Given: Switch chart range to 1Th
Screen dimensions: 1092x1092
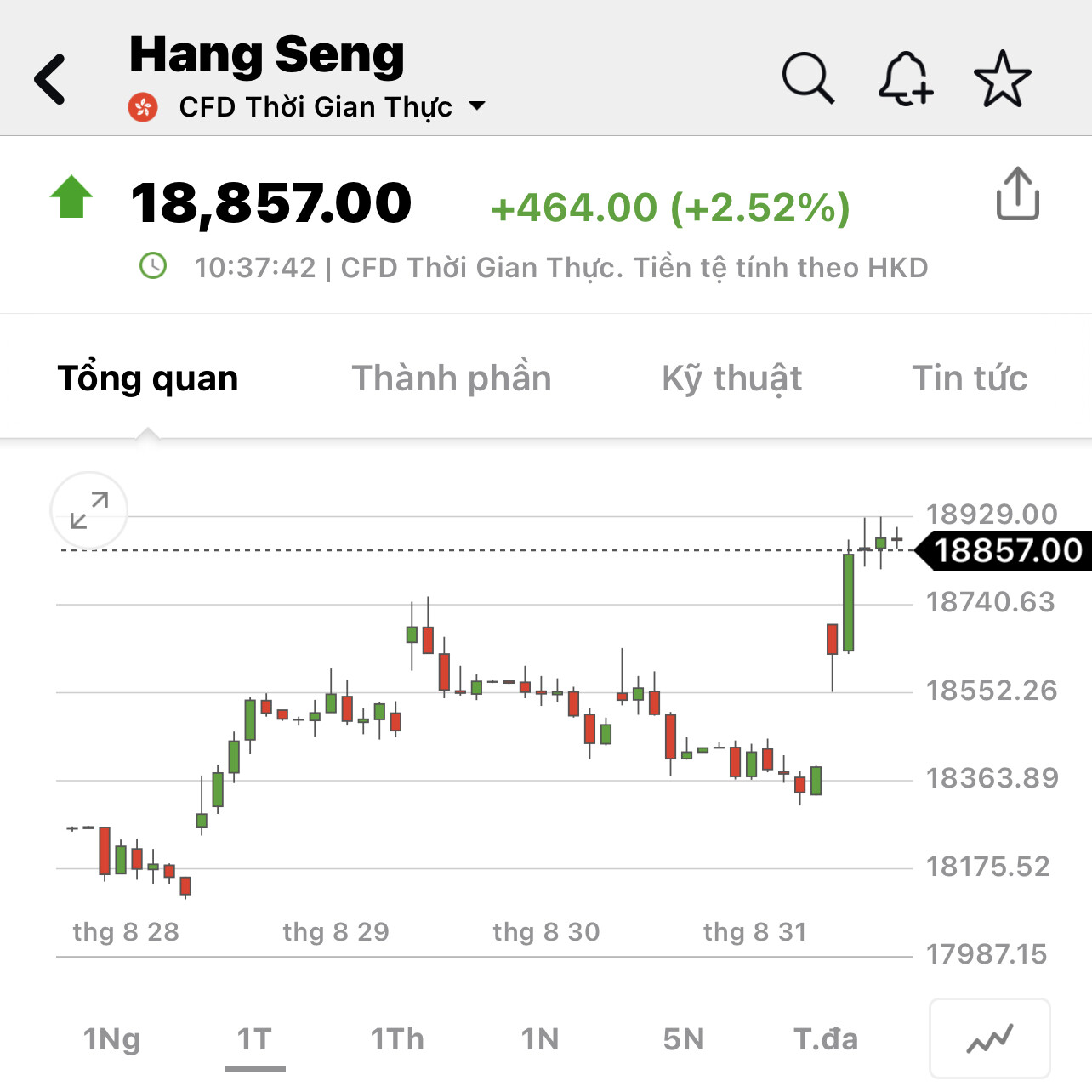Looking at the screenshot, I should point(397,1039).
